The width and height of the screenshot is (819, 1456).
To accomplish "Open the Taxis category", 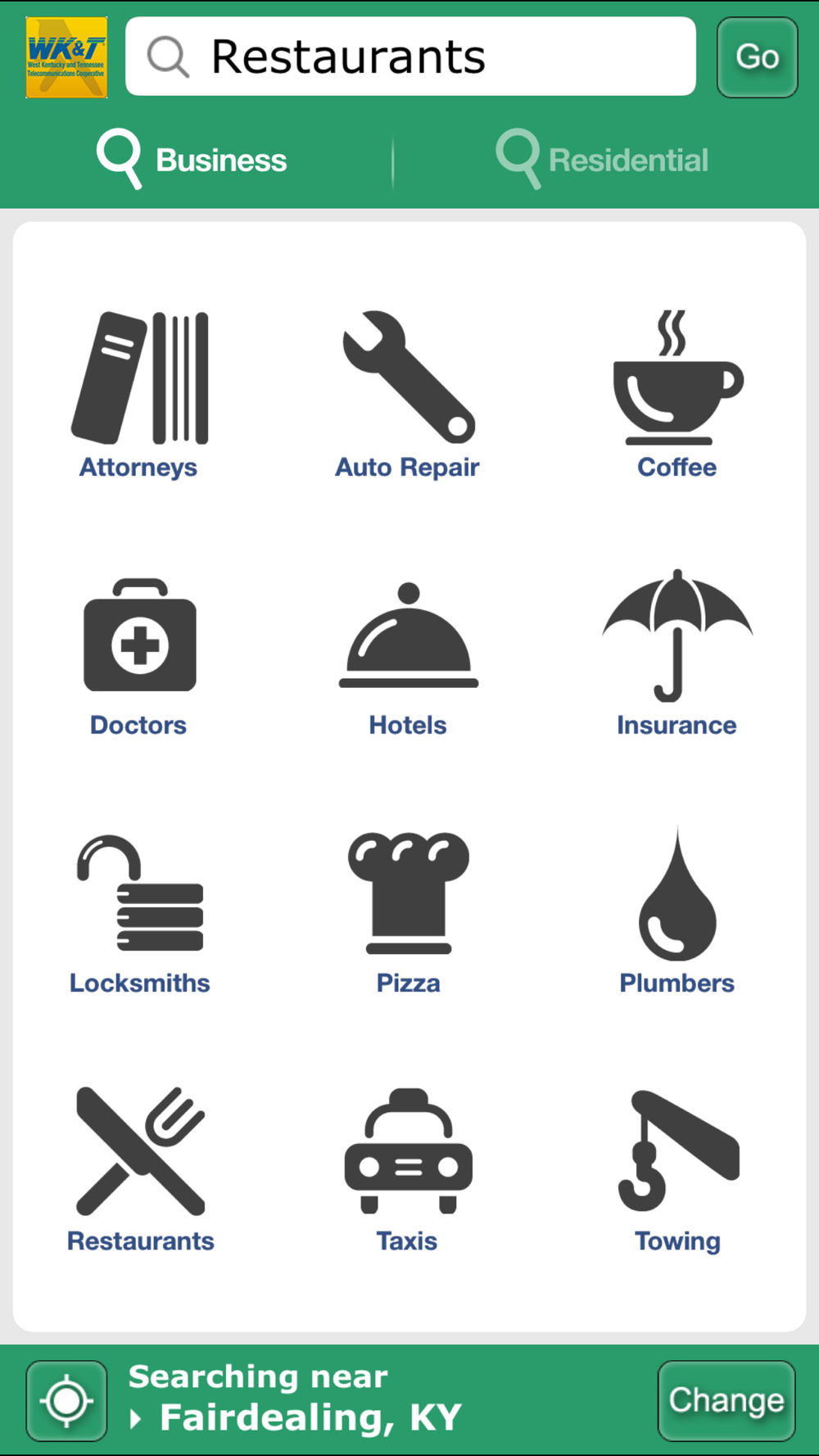I will 408,1169.
